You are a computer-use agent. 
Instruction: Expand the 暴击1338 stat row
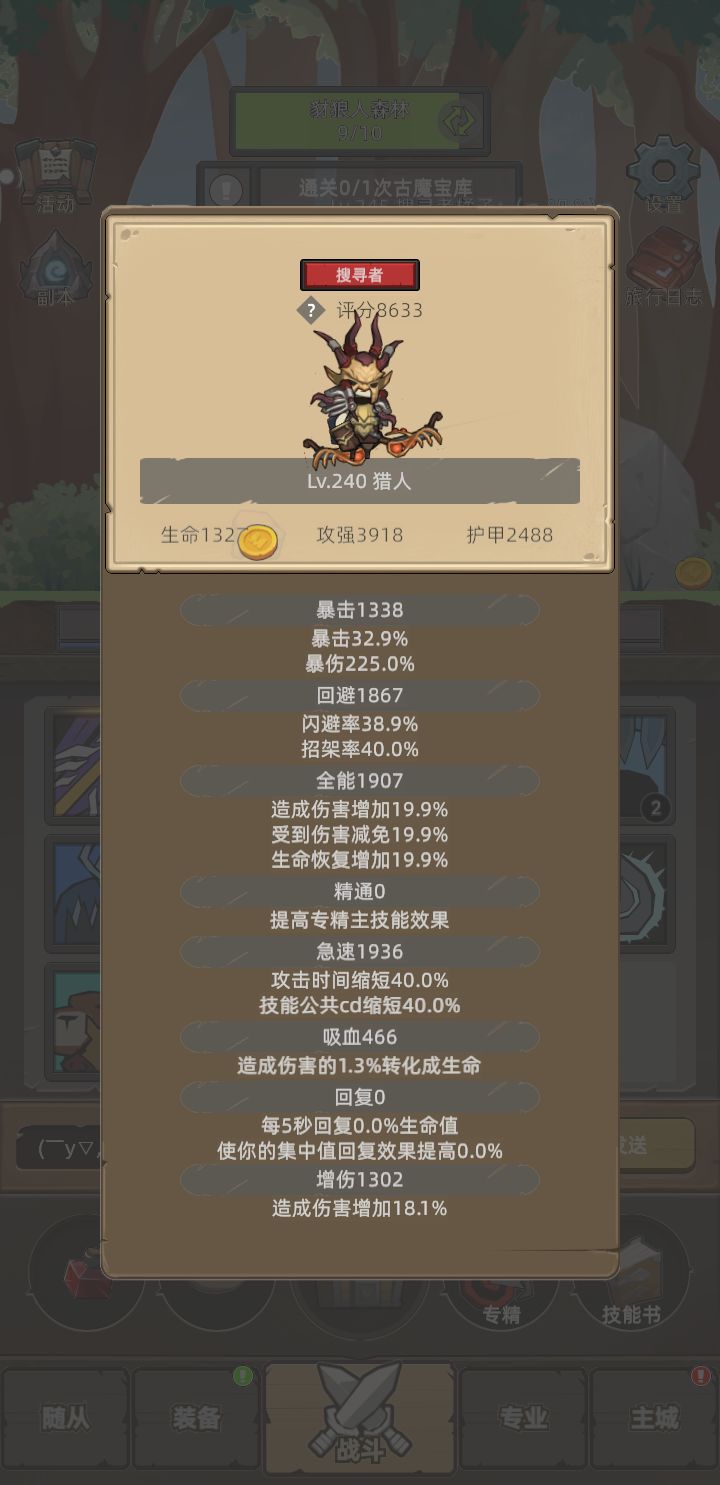click(x=358, y=610)
